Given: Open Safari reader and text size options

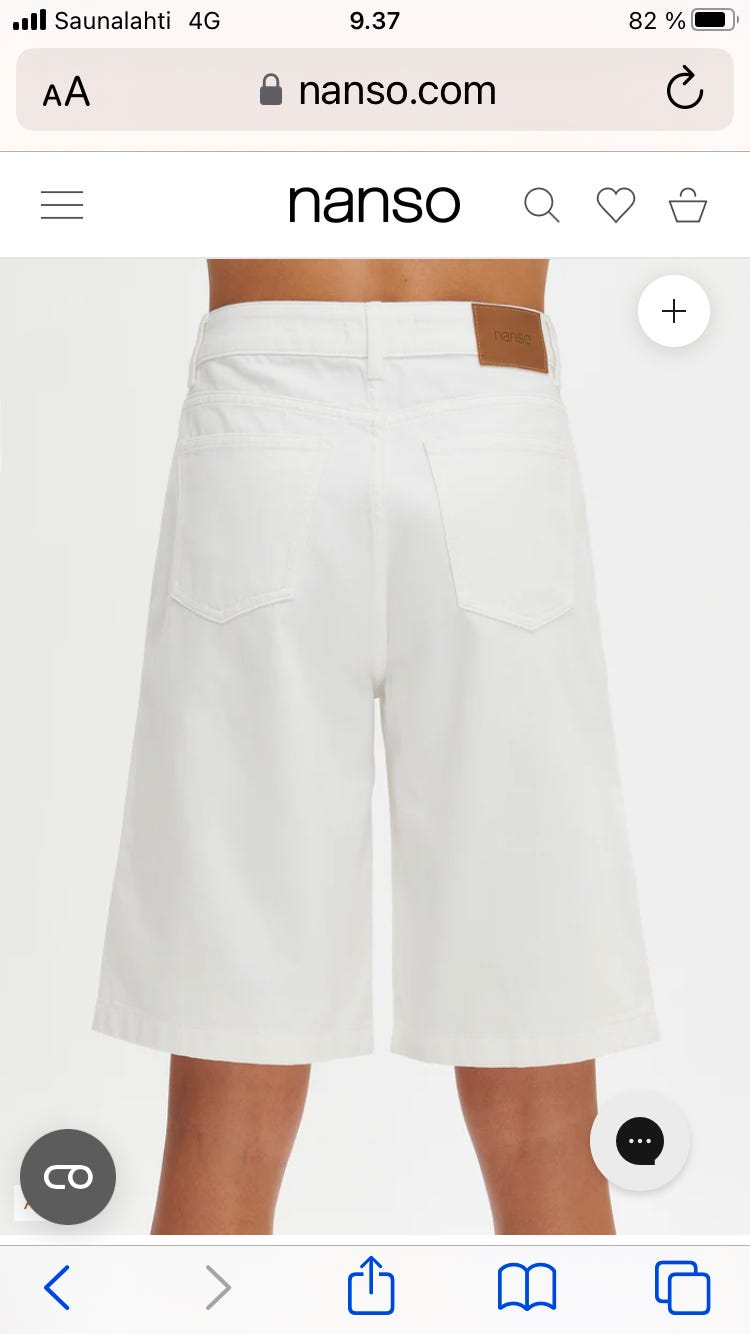Looking at the screenshot, I should (x=66, y=92).
